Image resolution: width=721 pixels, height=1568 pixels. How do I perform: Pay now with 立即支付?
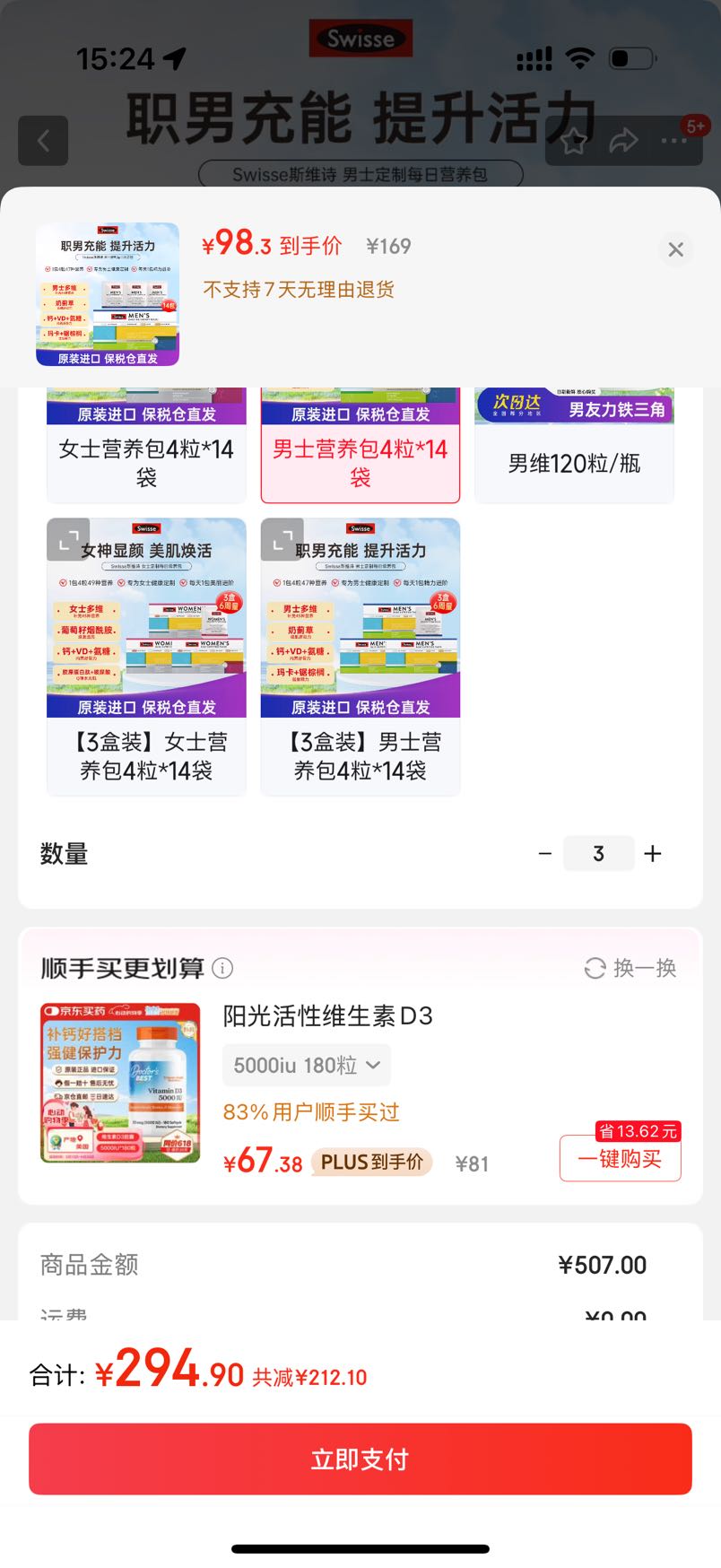click(360, 1459)
